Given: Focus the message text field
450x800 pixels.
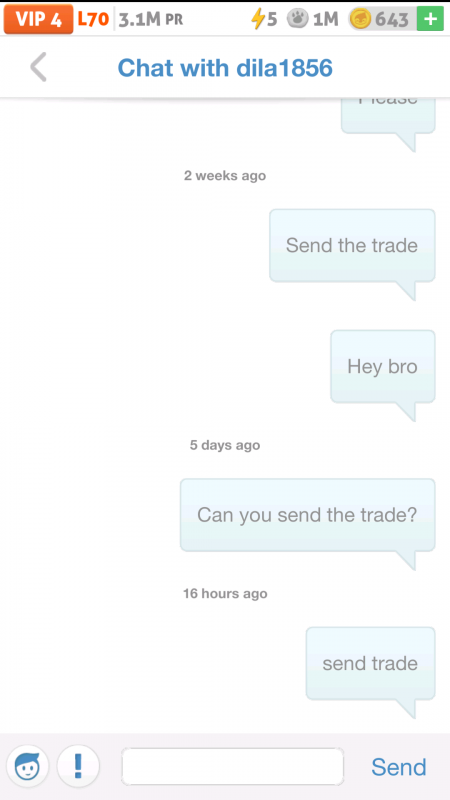Looking at the screenshot, I should (232, 766).
